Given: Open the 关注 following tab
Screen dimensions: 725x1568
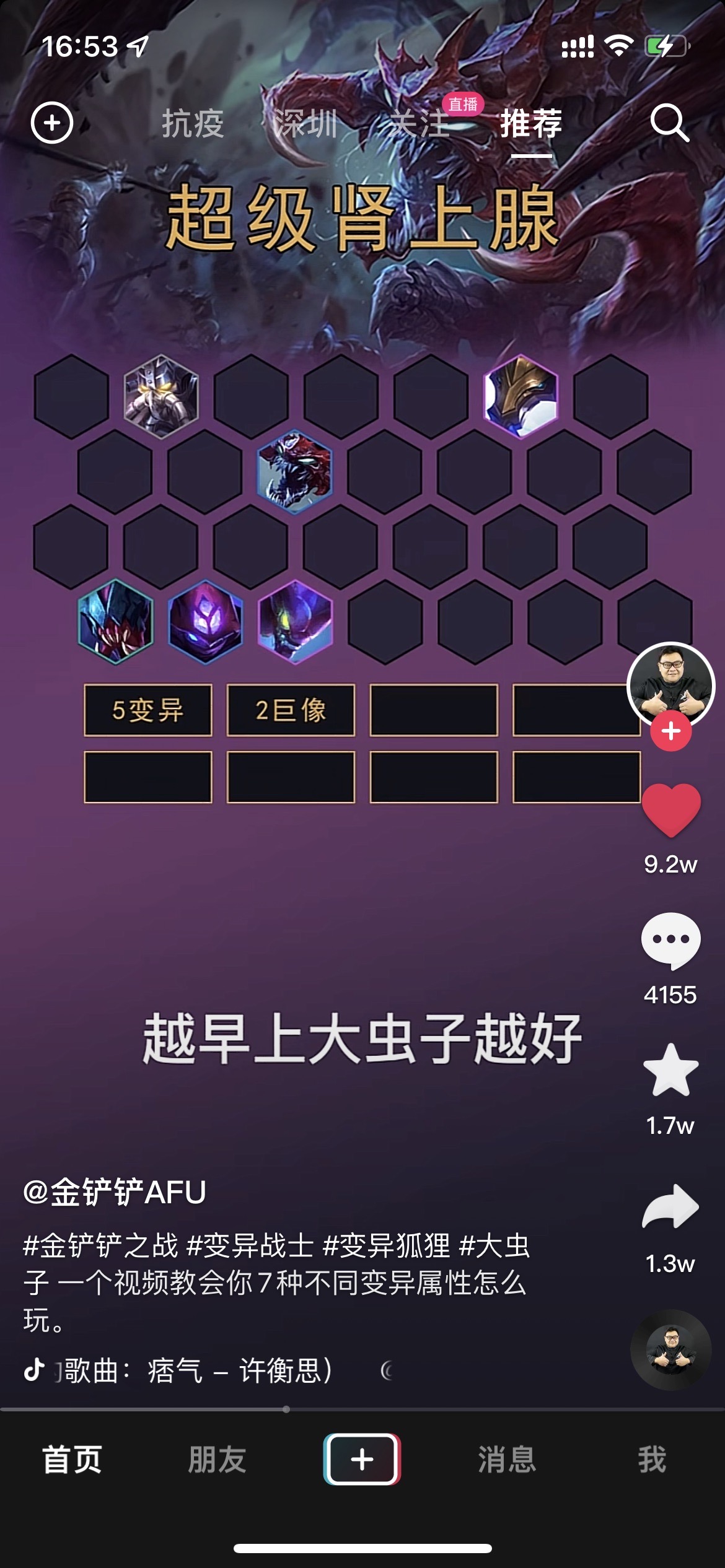Looking at the screenshot, I should click(420, 123).
